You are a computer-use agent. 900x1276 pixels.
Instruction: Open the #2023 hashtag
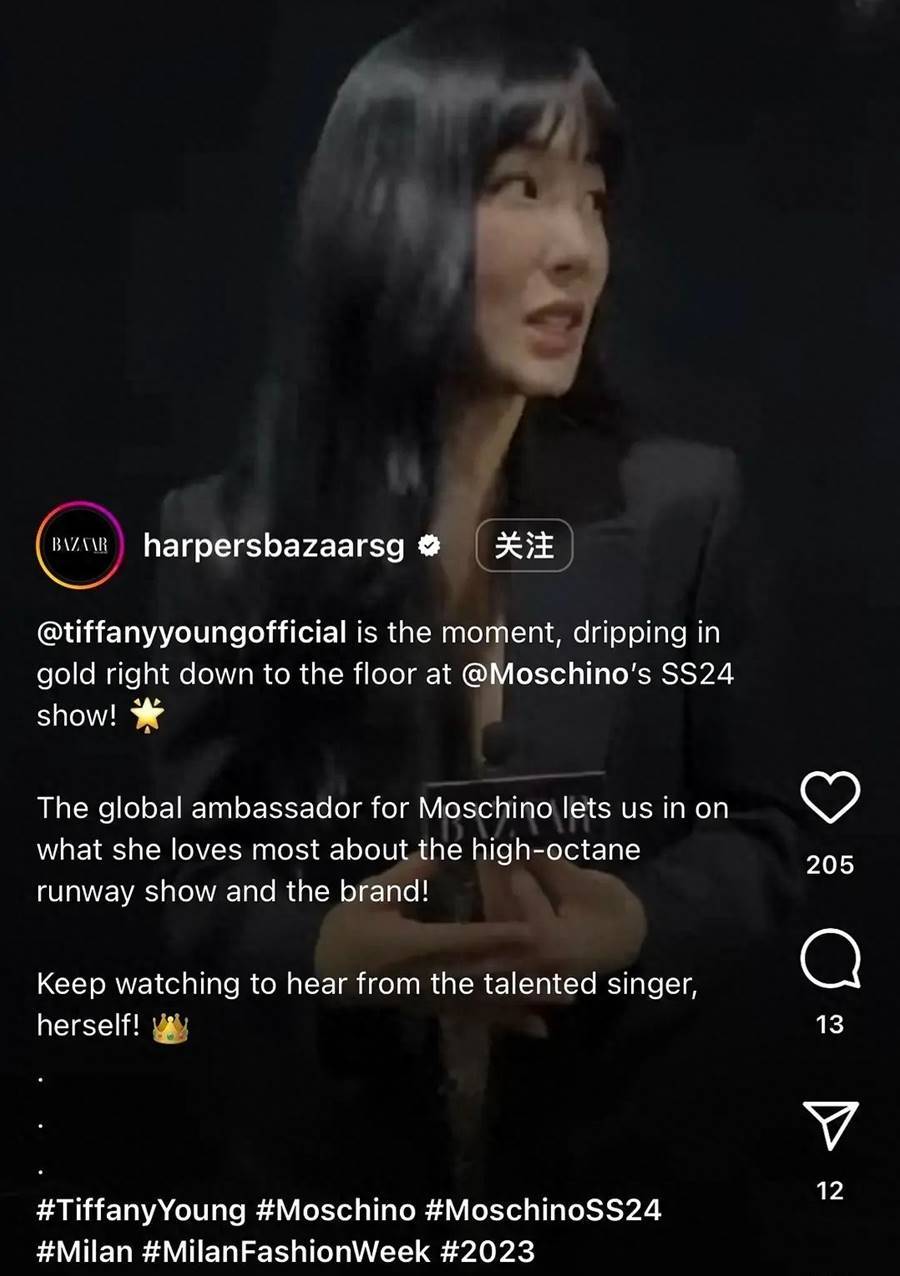click(x=489, y=1251)
